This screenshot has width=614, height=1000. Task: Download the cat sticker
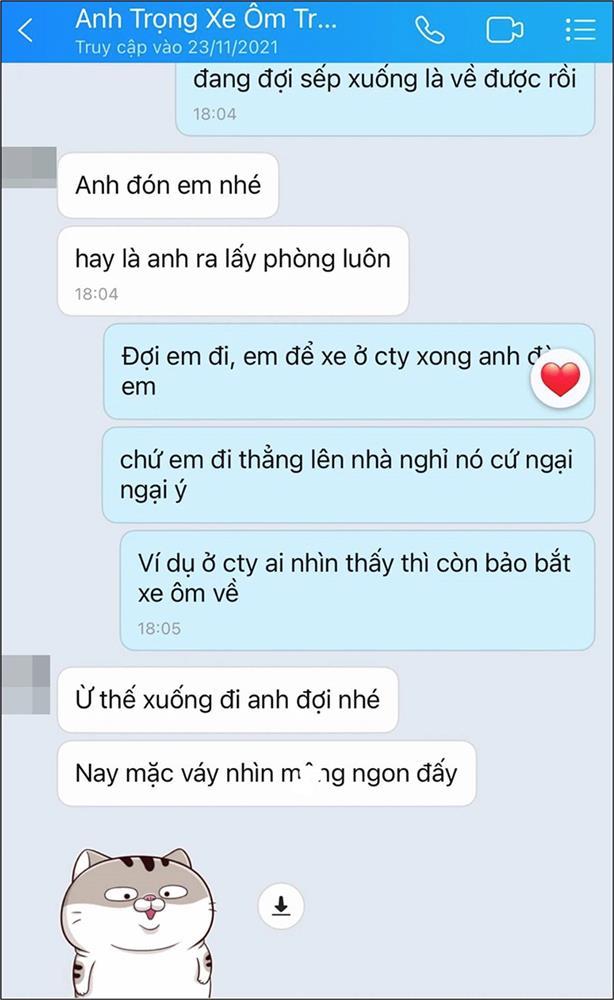(x=281, y=906)
